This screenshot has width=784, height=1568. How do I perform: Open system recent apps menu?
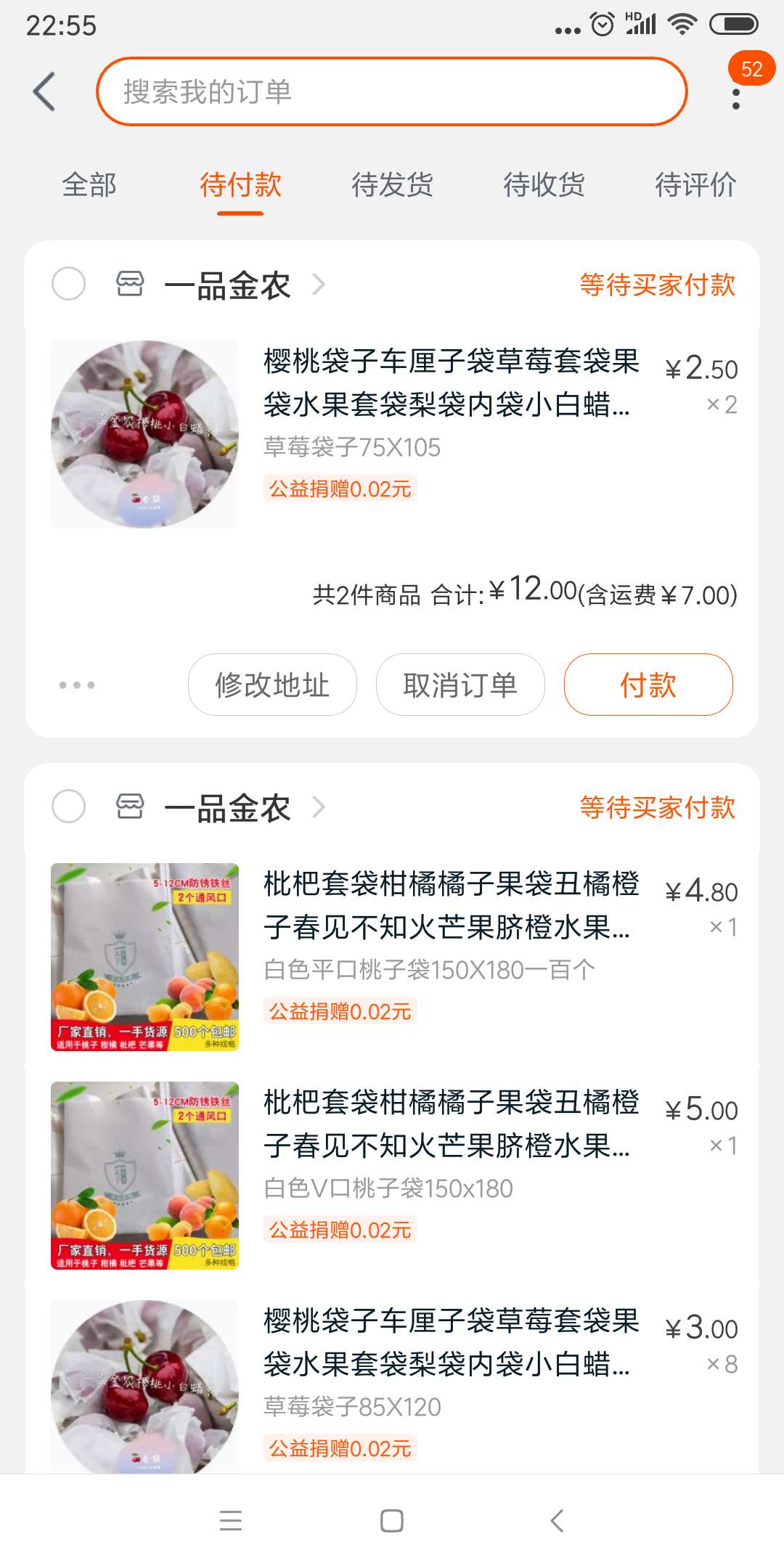(x=231, y=1521)
